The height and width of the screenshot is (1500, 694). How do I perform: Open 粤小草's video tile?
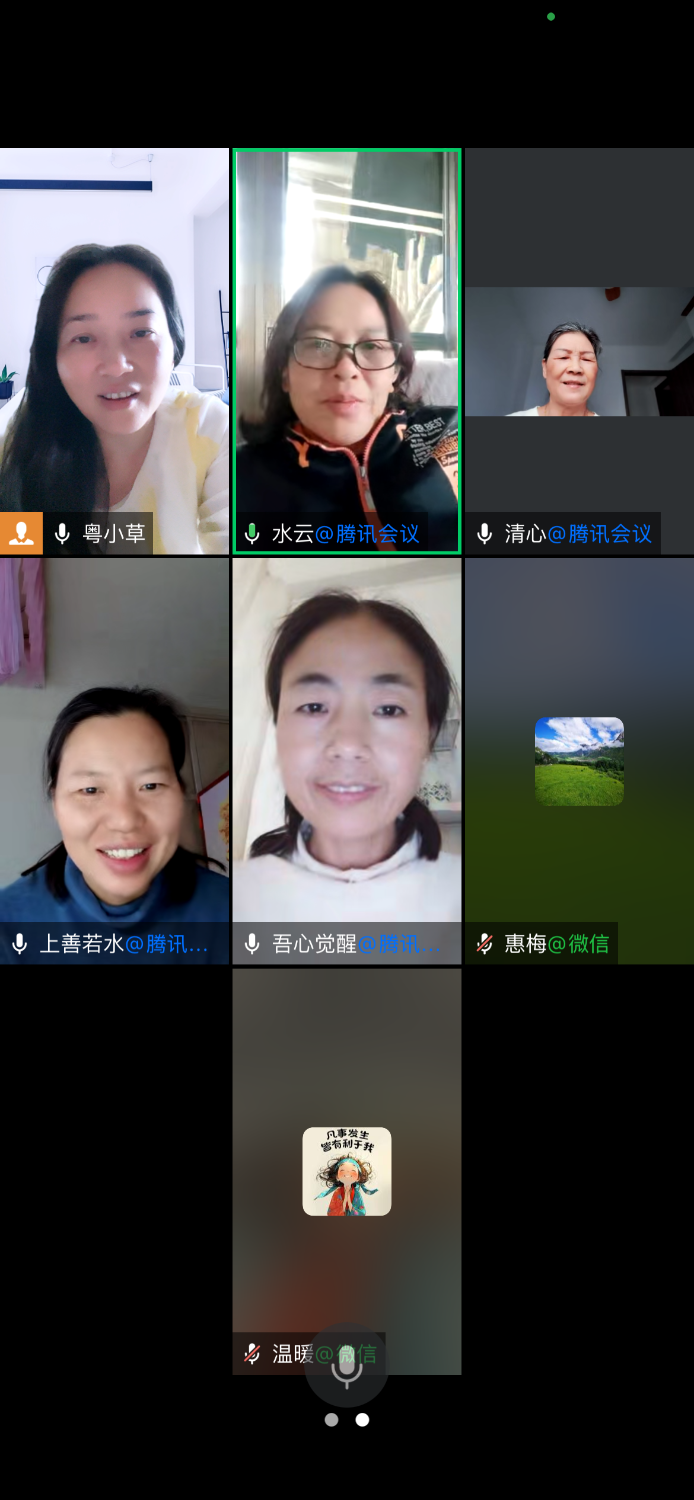[x=114, y=350]
